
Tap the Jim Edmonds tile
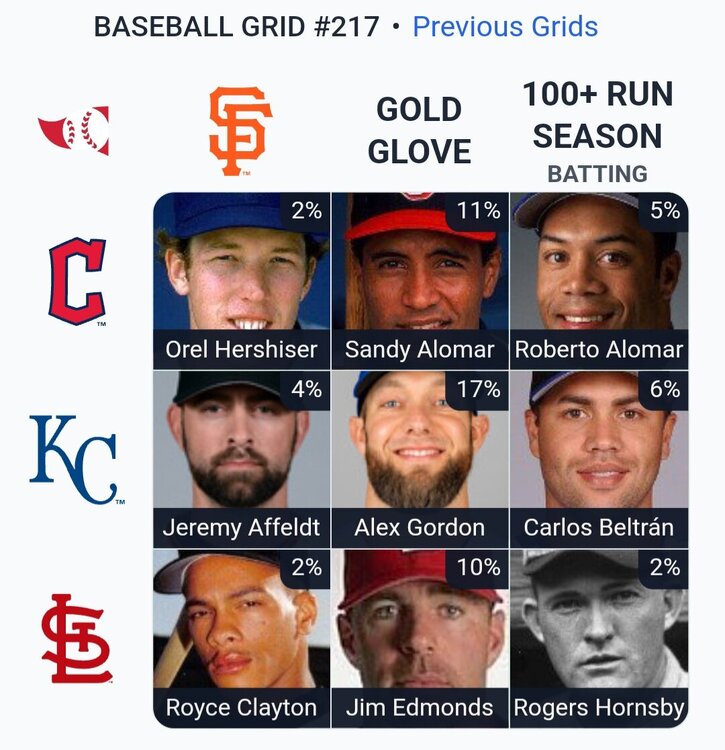point(420,637)
